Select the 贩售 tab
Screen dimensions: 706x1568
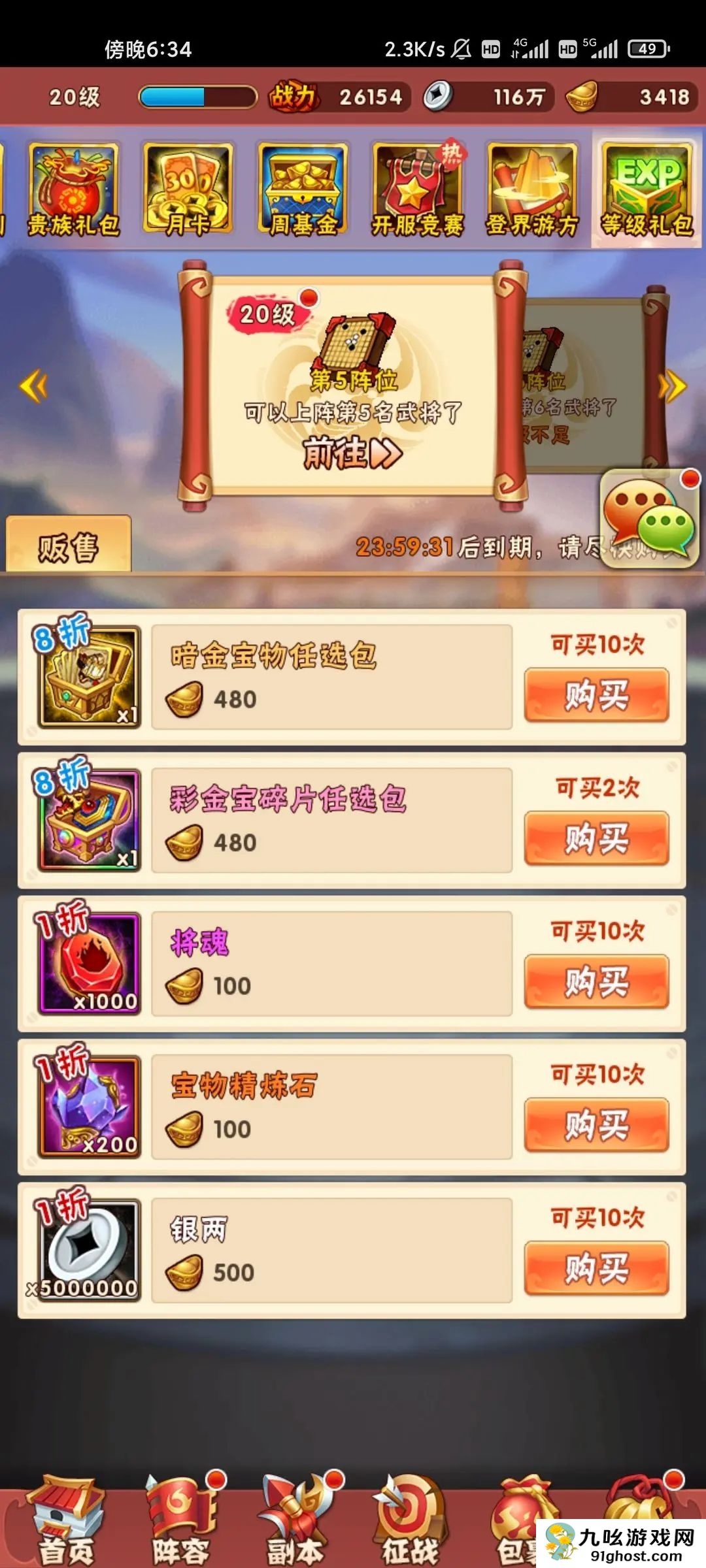[x=69, y=546]
